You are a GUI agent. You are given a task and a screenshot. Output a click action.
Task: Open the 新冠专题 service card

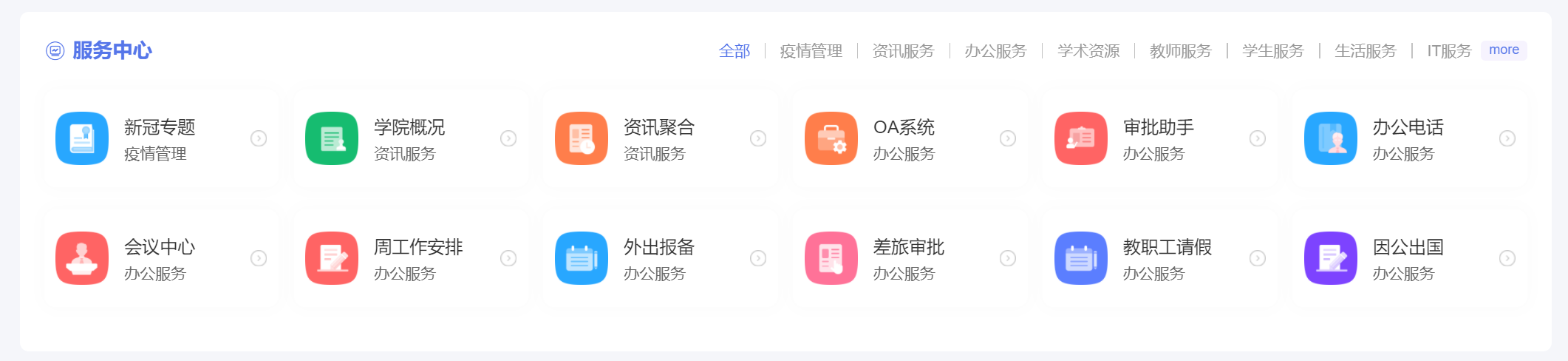pos(161,138)
